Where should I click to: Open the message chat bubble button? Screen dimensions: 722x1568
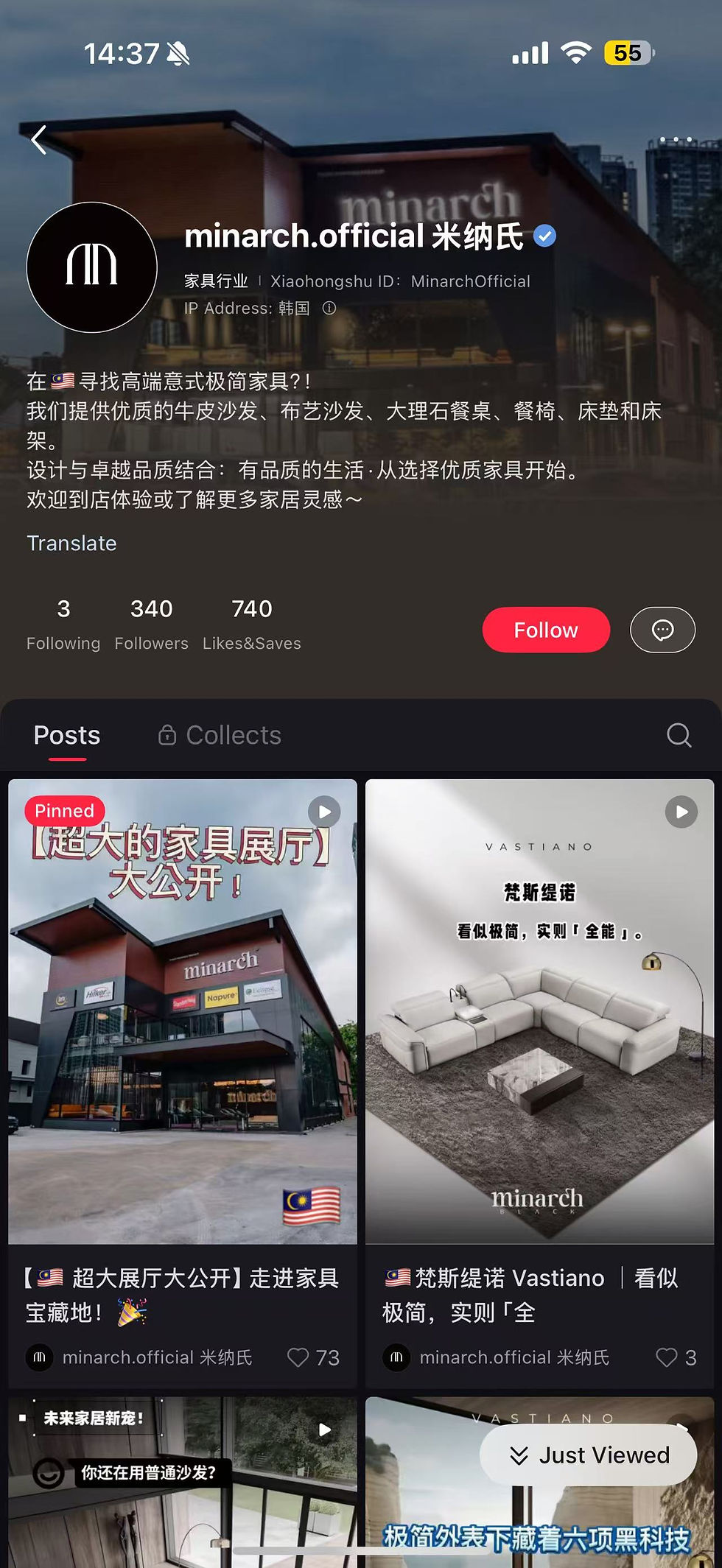(662, 630)
